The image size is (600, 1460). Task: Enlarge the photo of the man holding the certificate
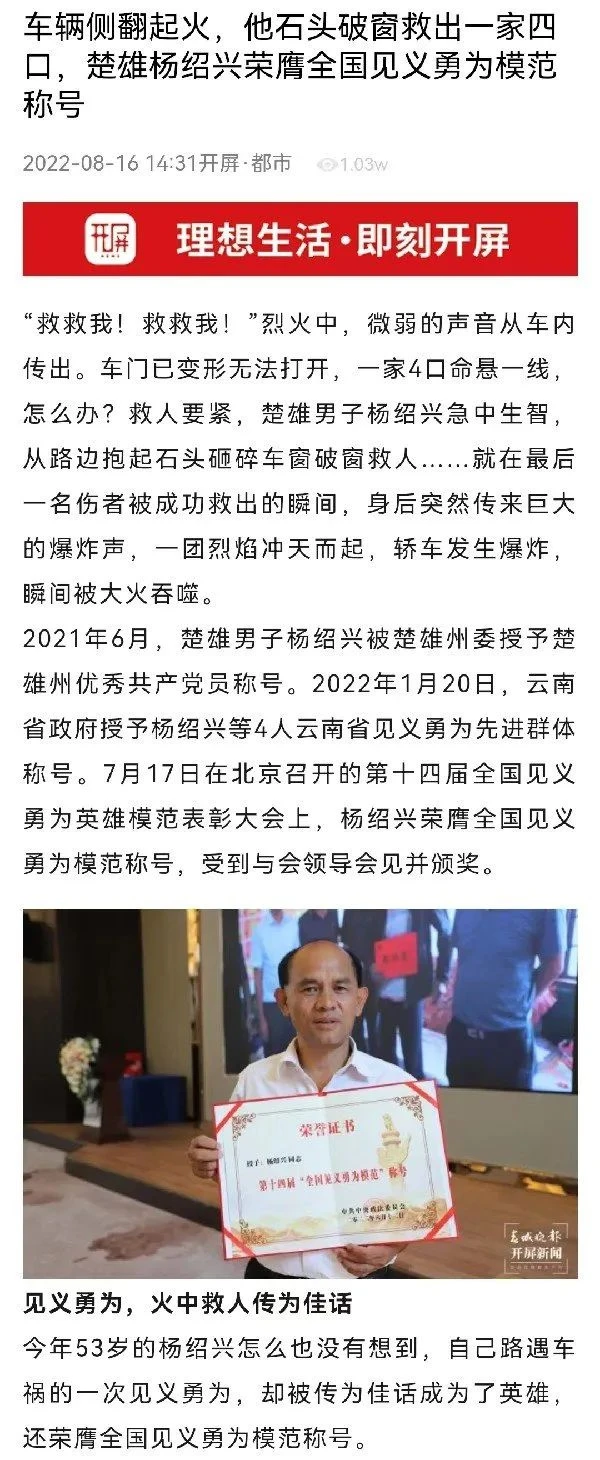pos(300,1092)
